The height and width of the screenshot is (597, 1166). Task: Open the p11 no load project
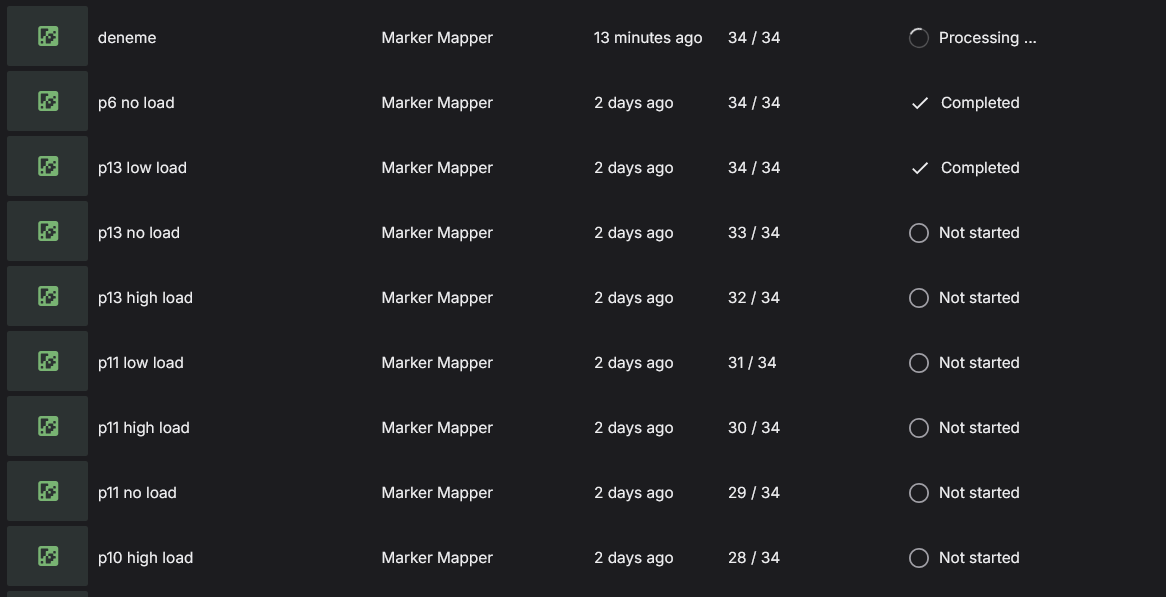point(137,493)
